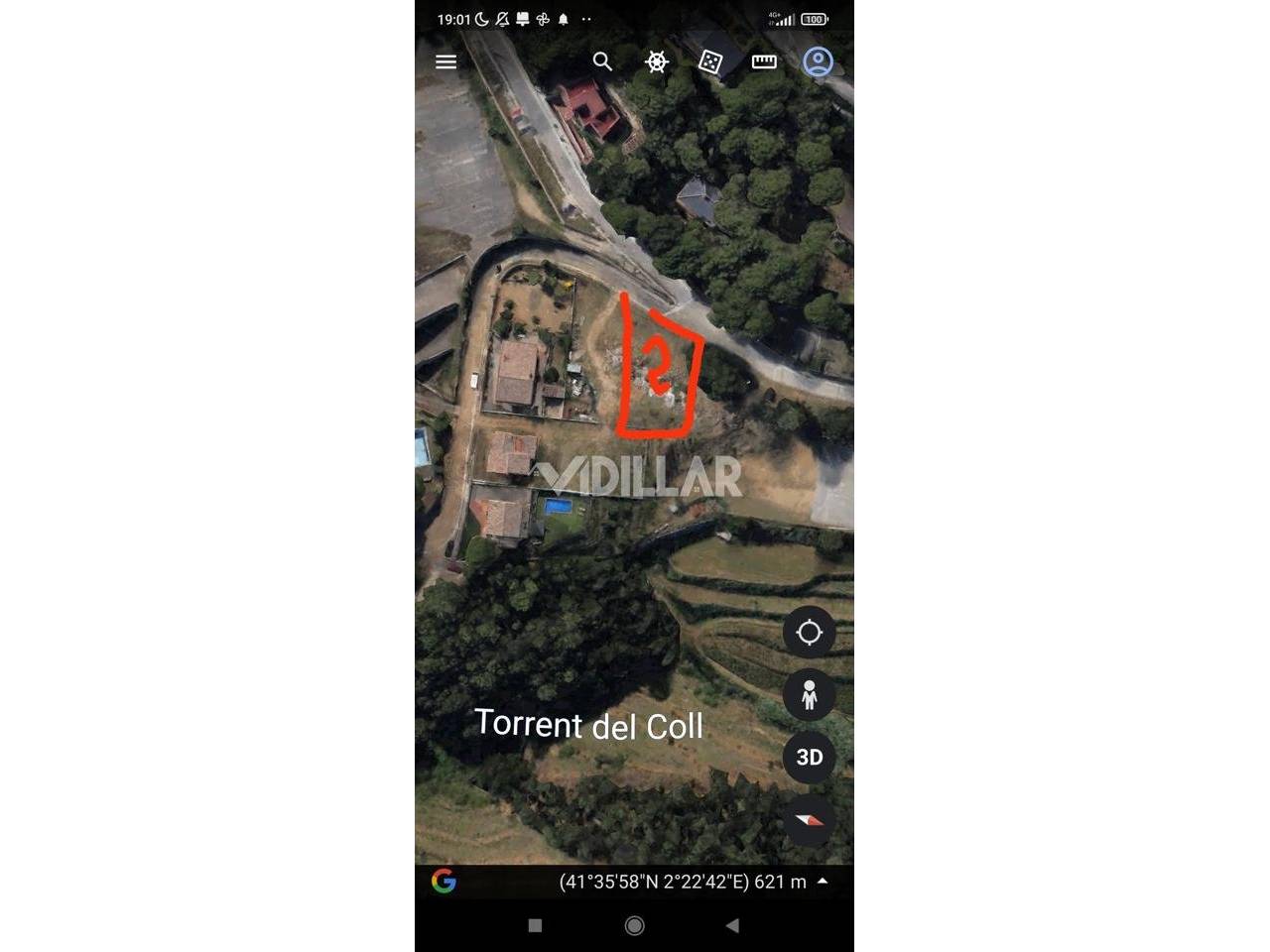Go back with system back button
1270x952 pixels.
pos(732,925)
